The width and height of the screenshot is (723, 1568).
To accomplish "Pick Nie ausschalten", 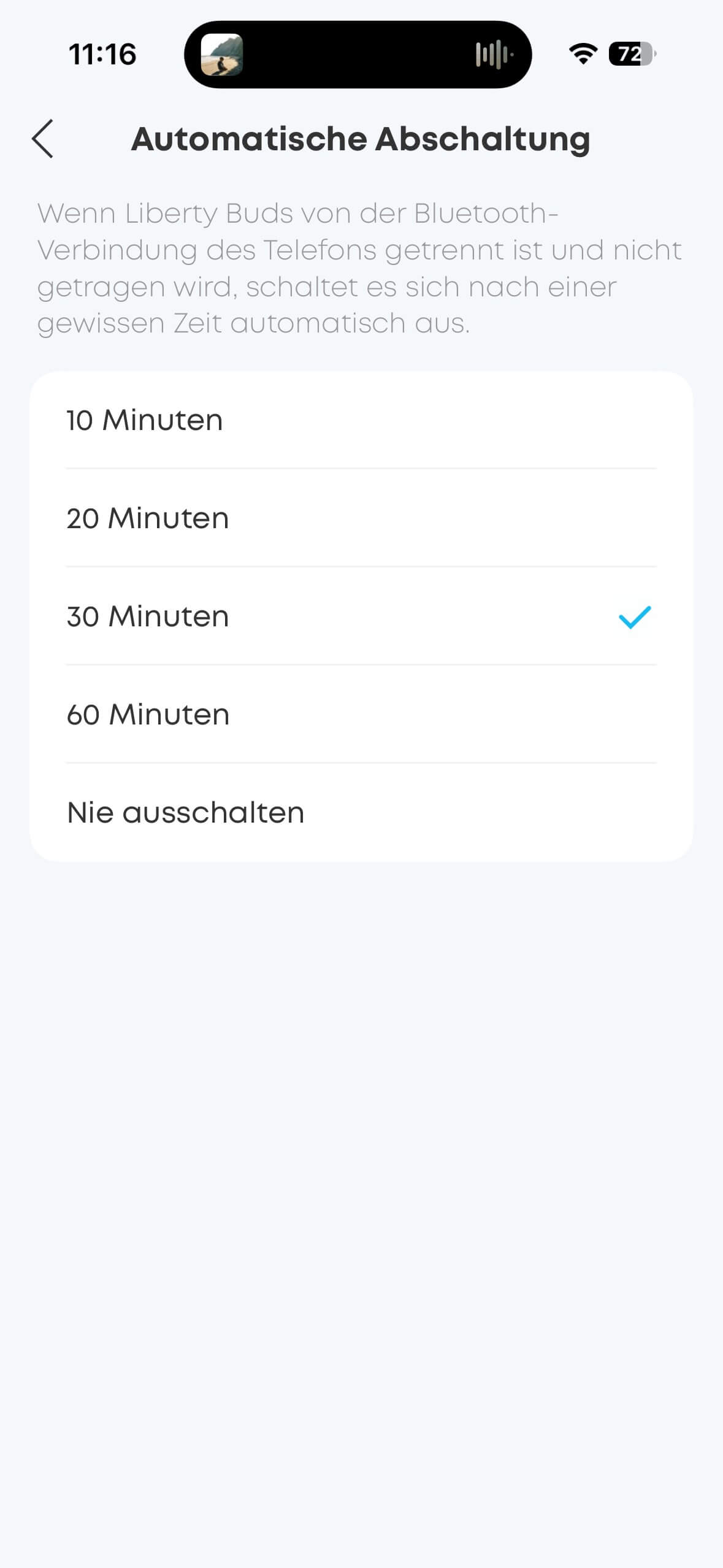I will click(x=361, y=813).
